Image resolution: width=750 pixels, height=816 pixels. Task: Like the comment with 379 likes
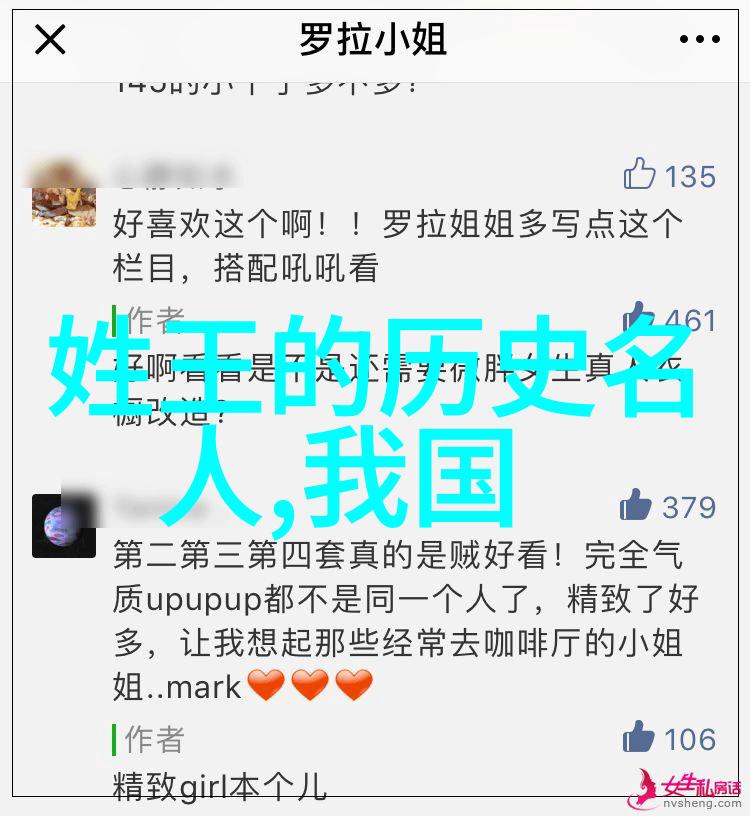tap(636, 506)
